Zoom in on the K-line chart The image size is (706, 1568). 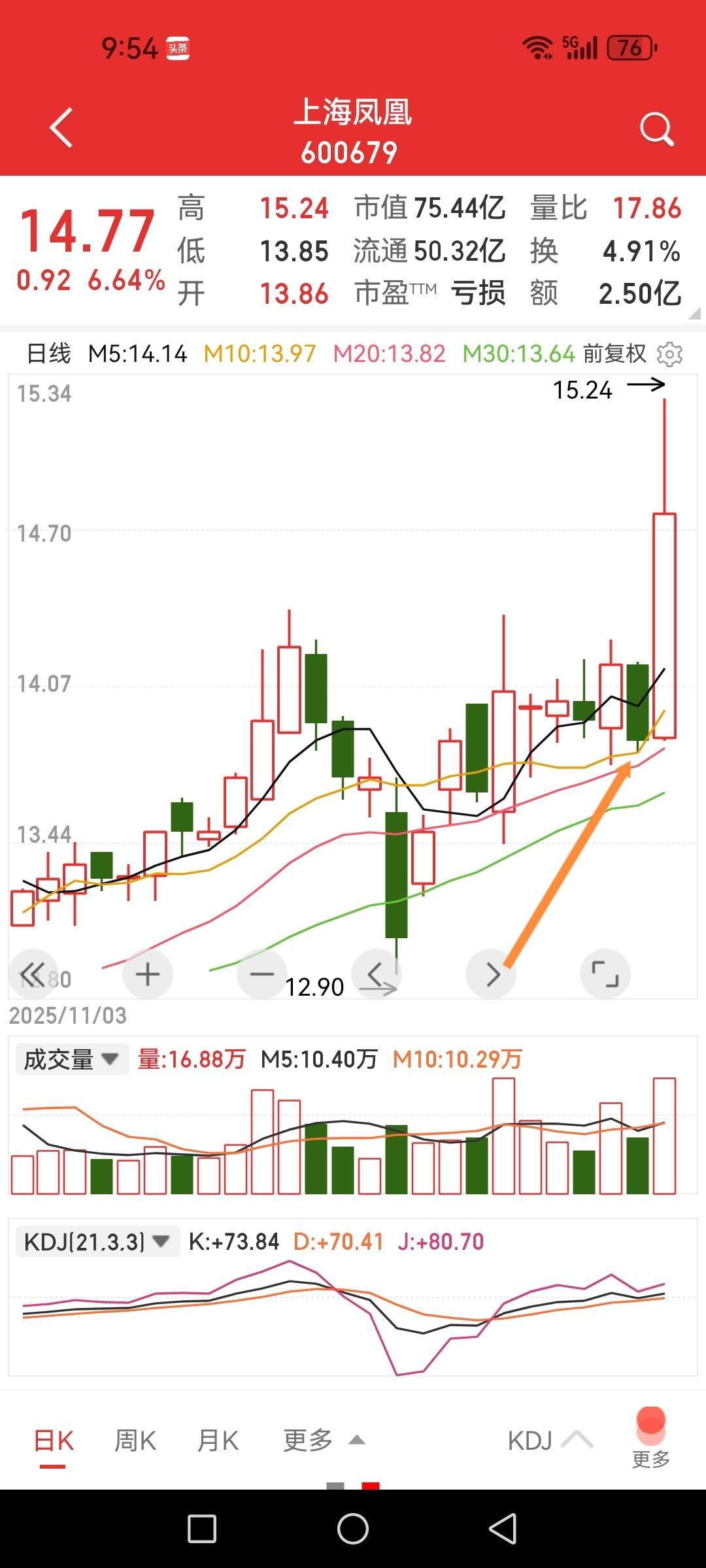pos(147,973)
